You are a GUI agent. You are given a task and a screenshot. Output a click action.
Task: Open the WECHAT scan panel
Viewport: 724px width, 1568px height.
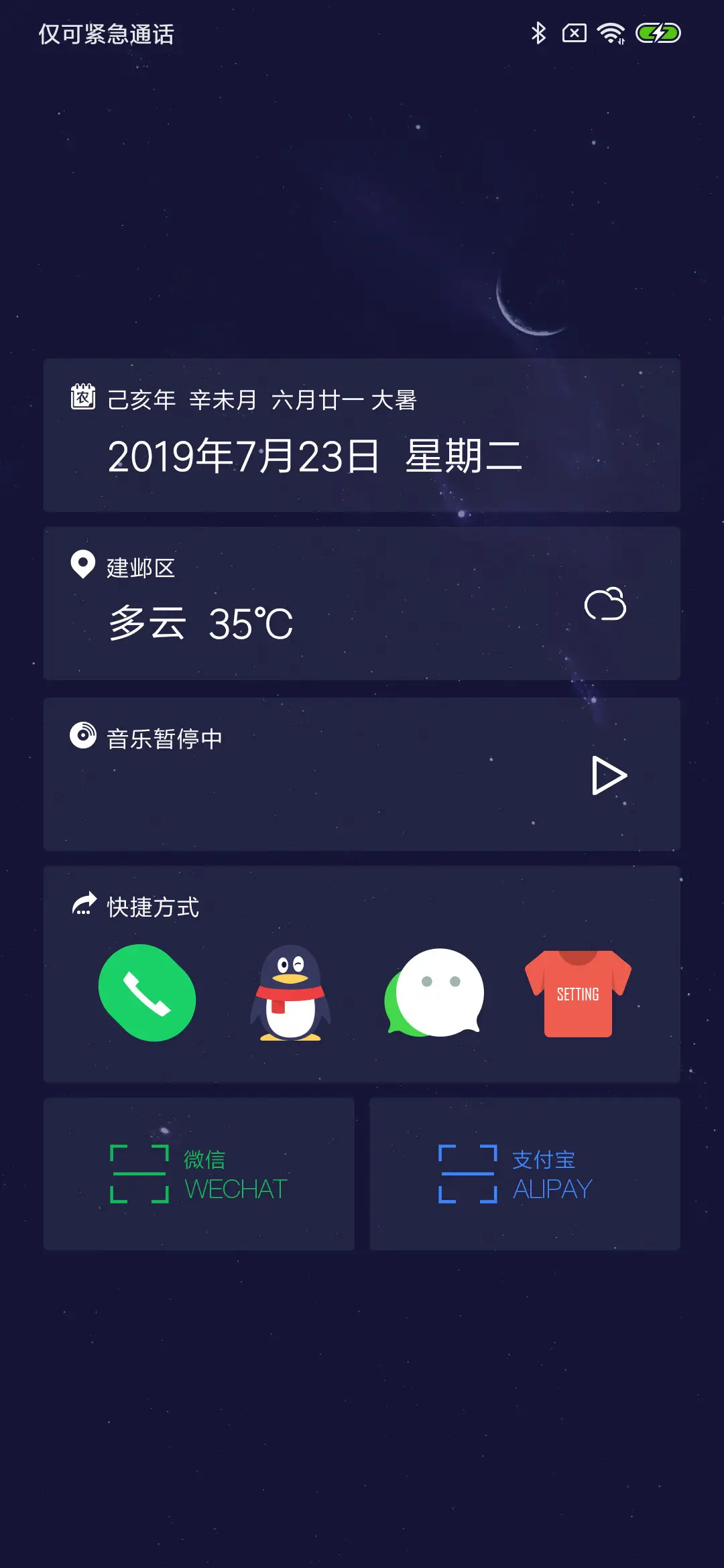[199, 1173]
